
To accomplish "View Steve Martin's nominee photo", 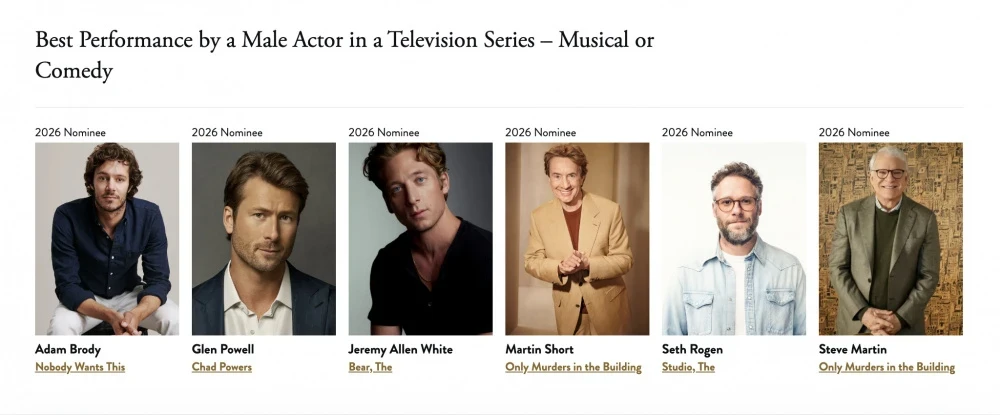I will coord(890,238).
